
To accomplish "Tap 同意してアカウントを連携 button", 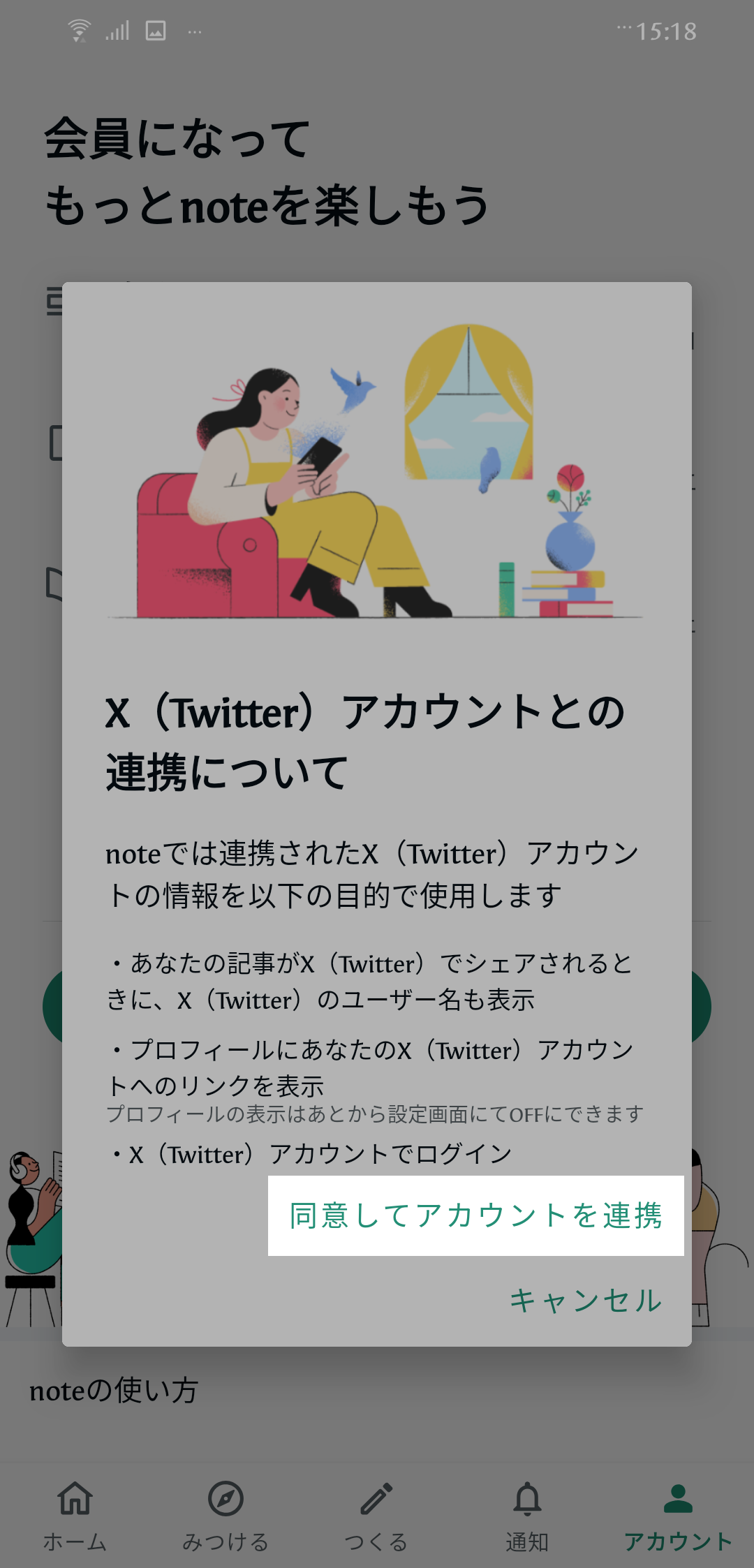I will pos(475,1215).
